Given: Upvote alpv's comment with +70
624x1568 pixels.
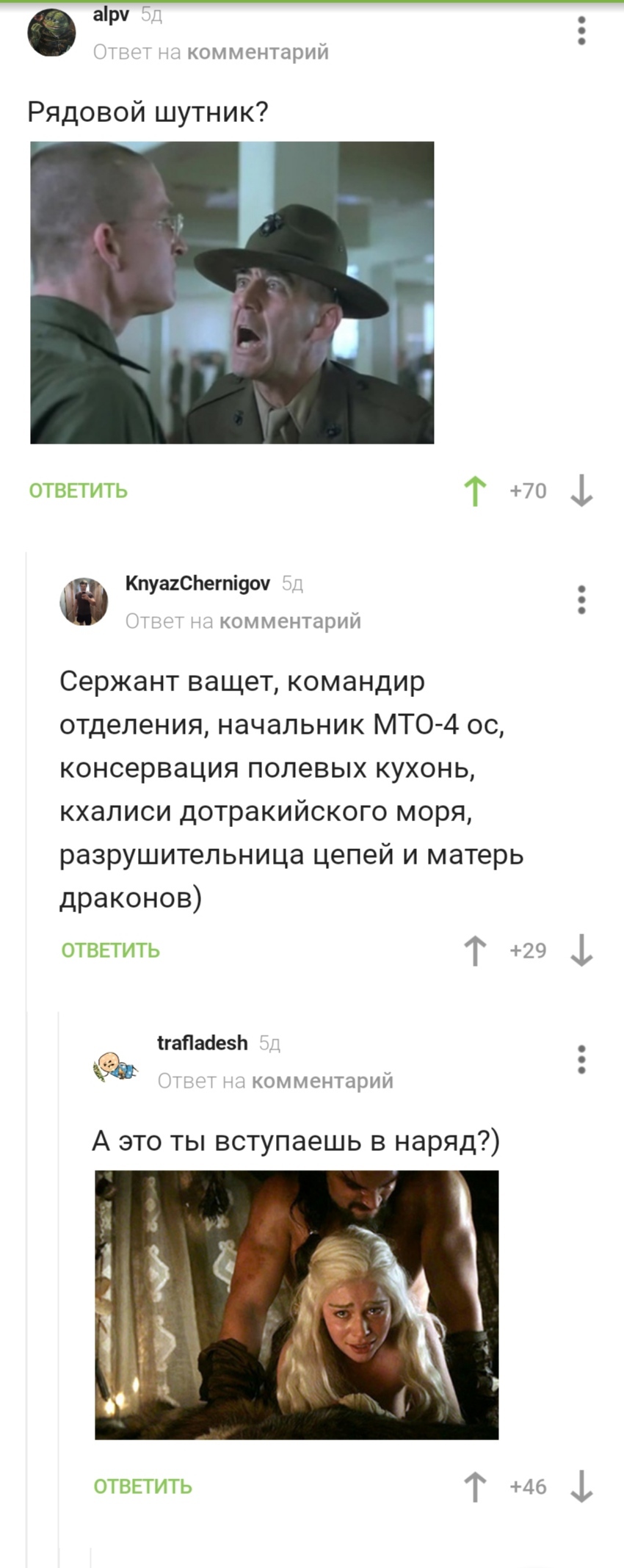Looking at the screenshot, I should click(476, 491).
